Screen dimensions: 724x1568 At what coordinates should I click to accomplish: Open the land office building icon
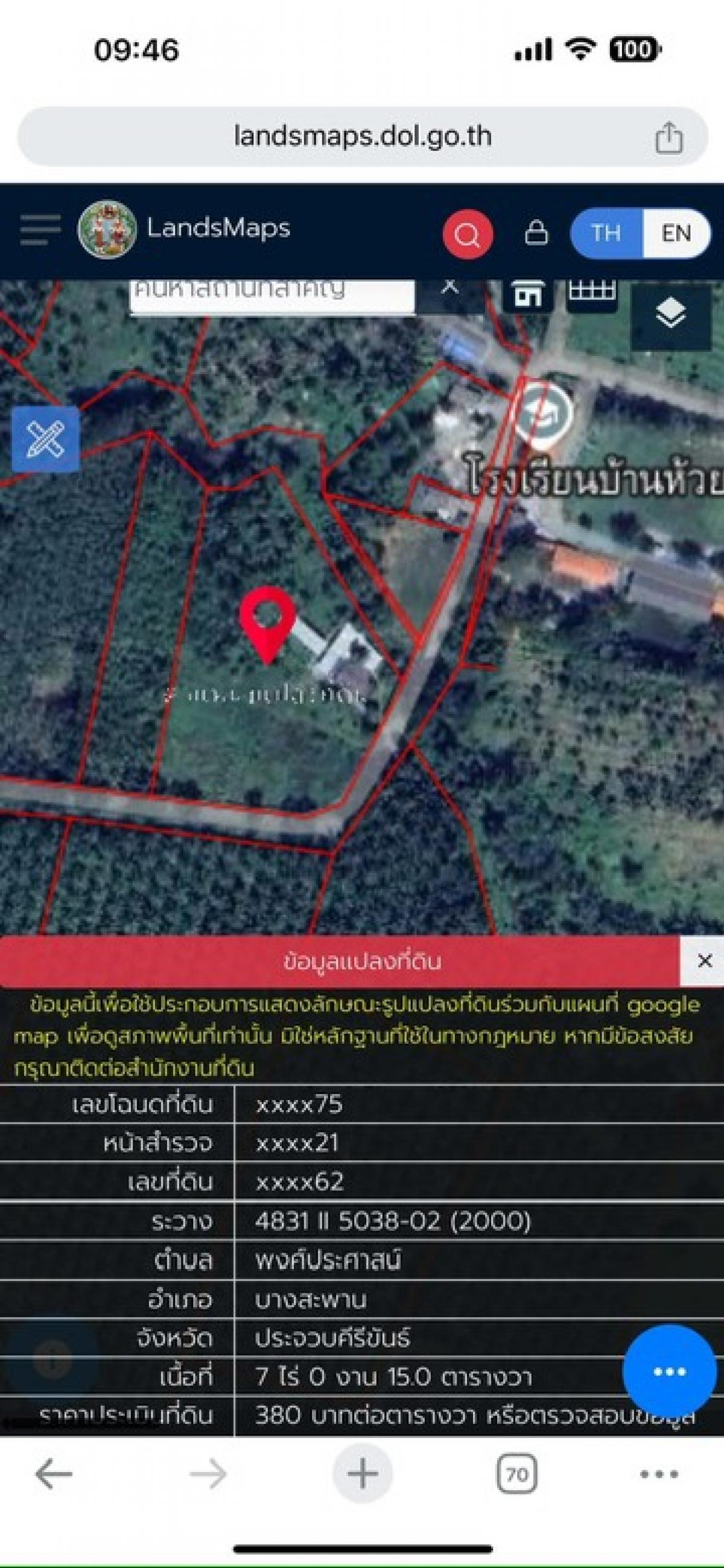click(x=527, y=295)
